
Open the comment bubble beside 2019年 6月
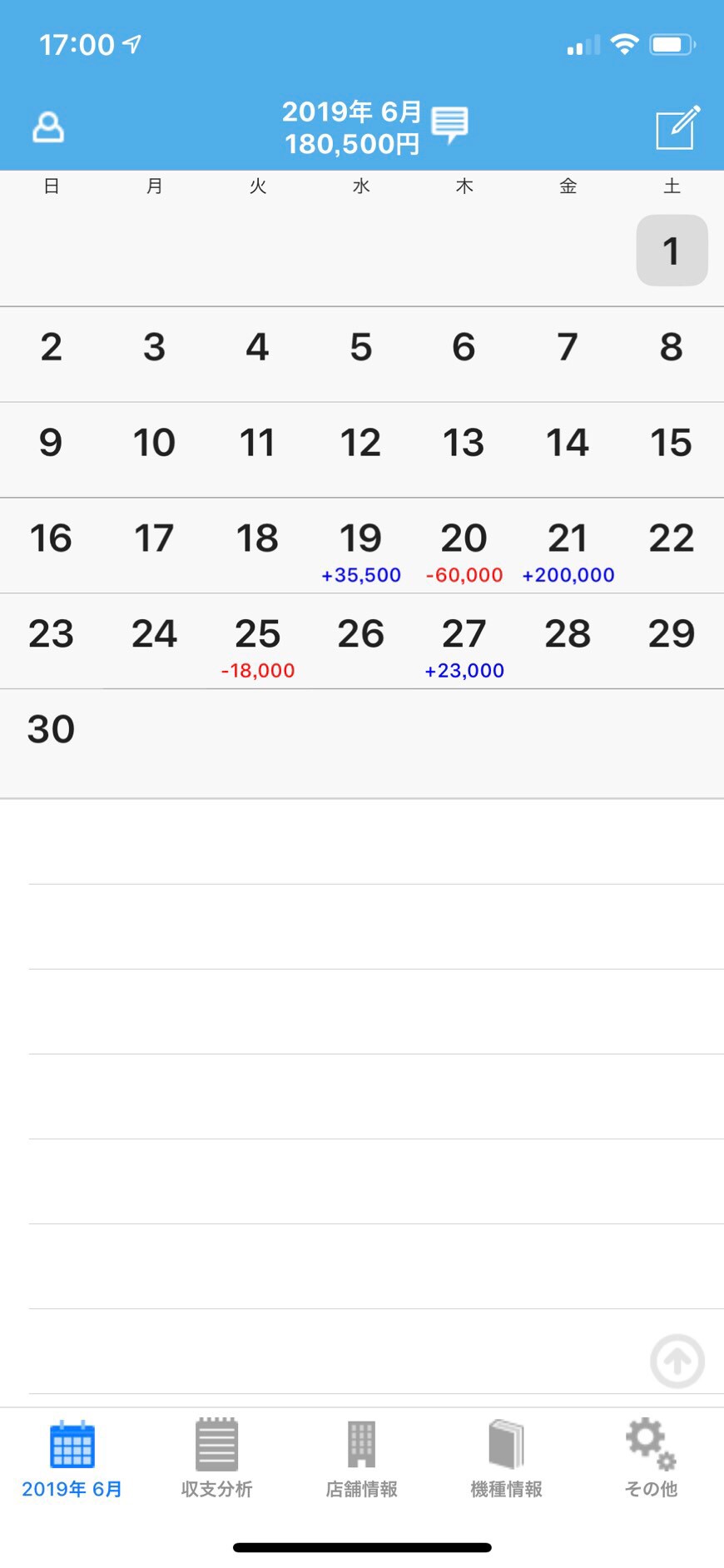pos(450,126)
